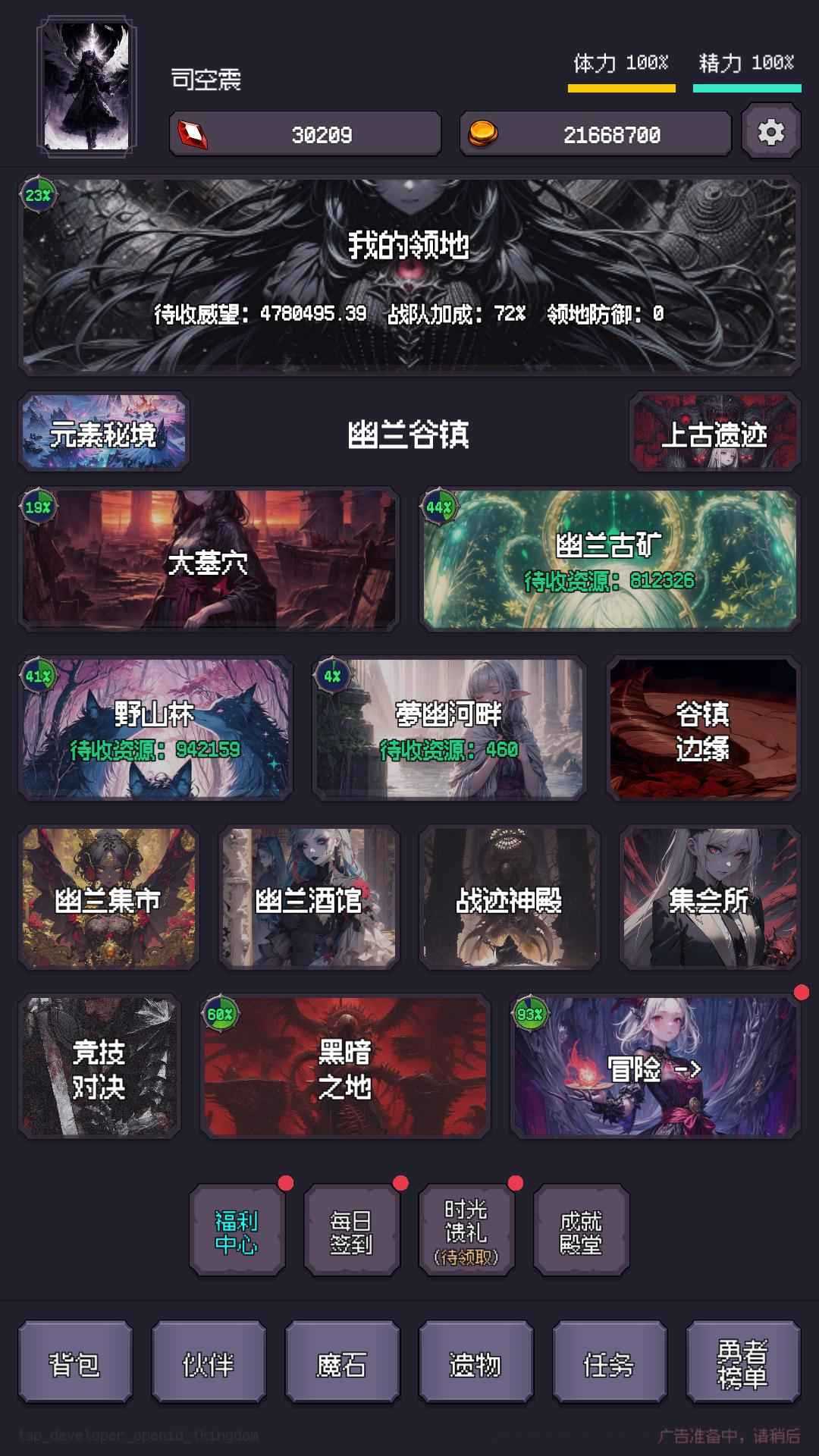Screen dimensions: 819x1456
Task: Open the 幽兰古矿 mine tile
Action: coord(610,560)
